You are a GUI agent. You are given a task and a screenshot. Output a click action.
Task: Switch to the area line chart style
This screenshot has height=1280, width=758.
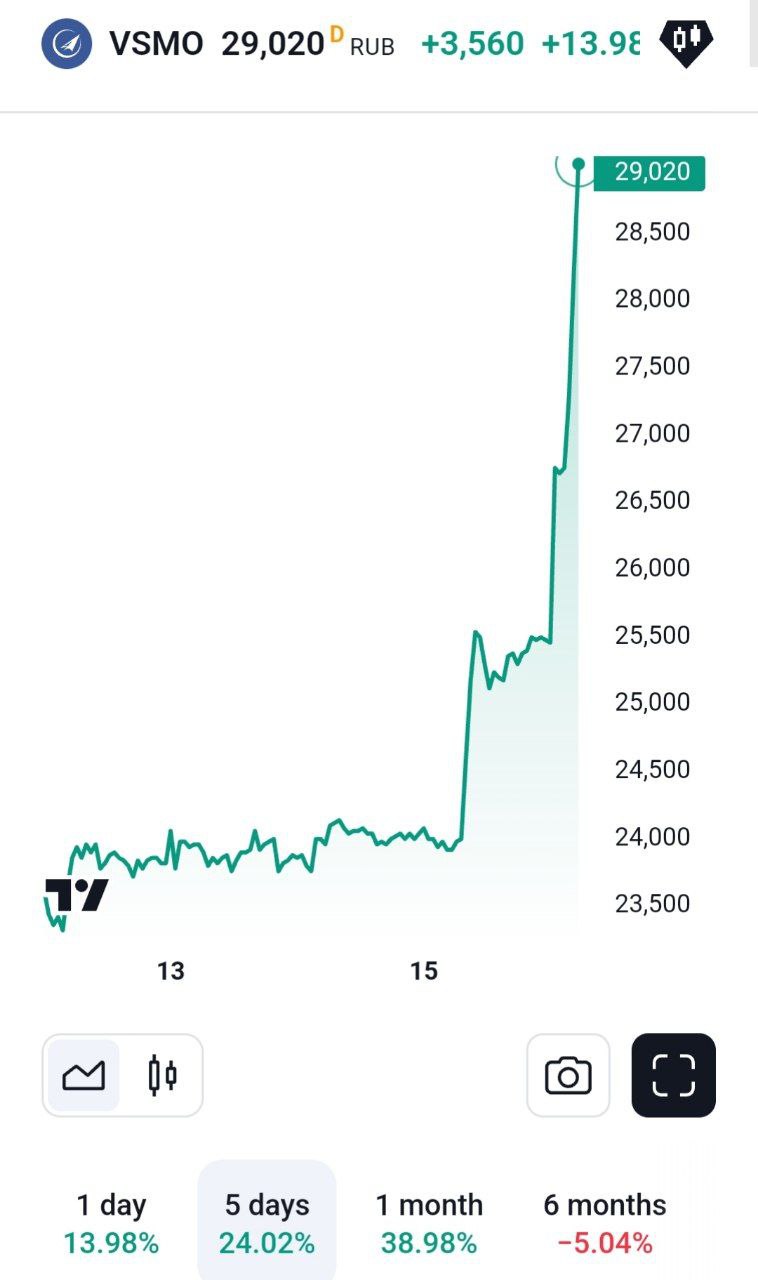83,1075
